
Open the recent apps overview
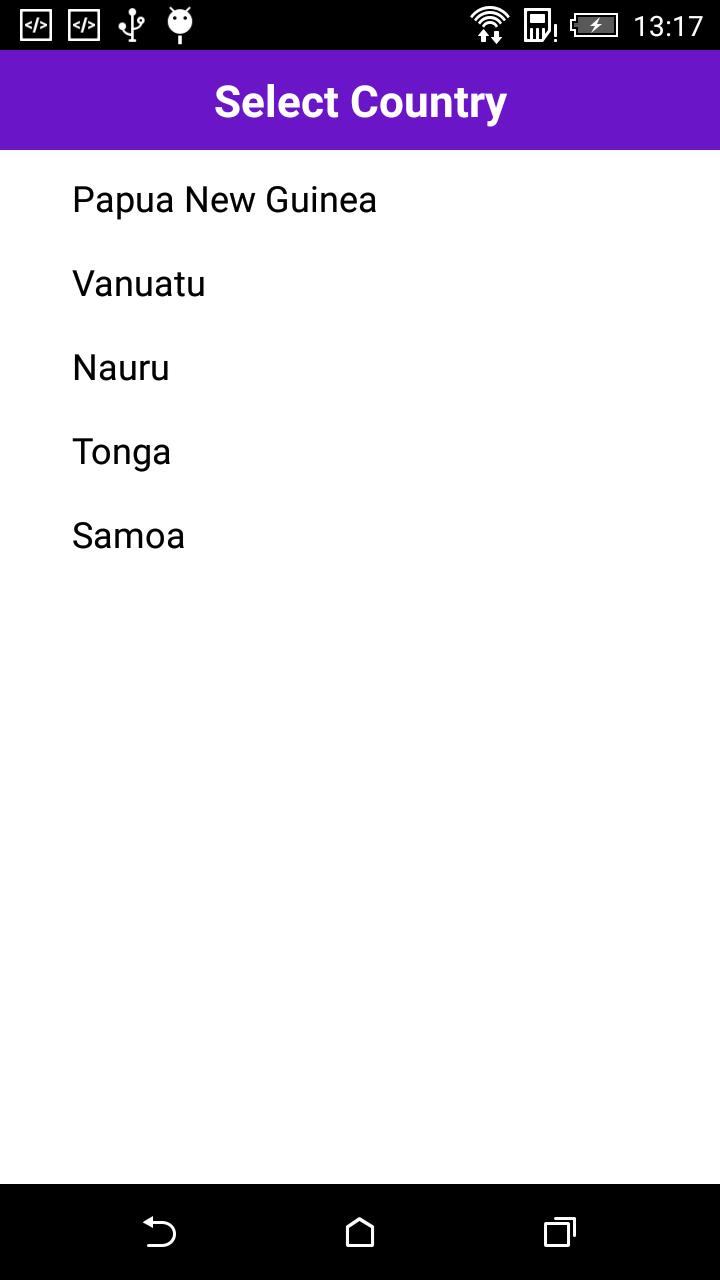(x=559, y=1232)
